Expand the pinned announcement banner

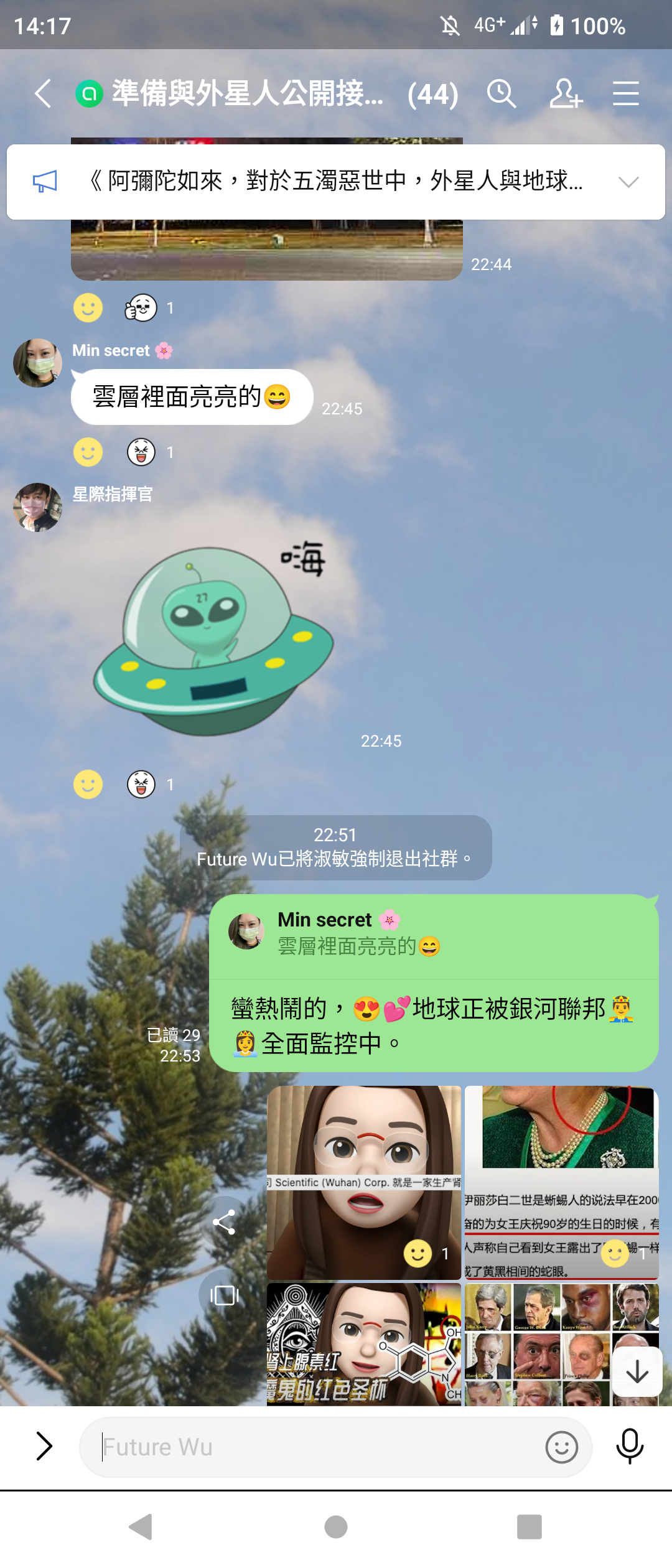click(x=628, y=182)
